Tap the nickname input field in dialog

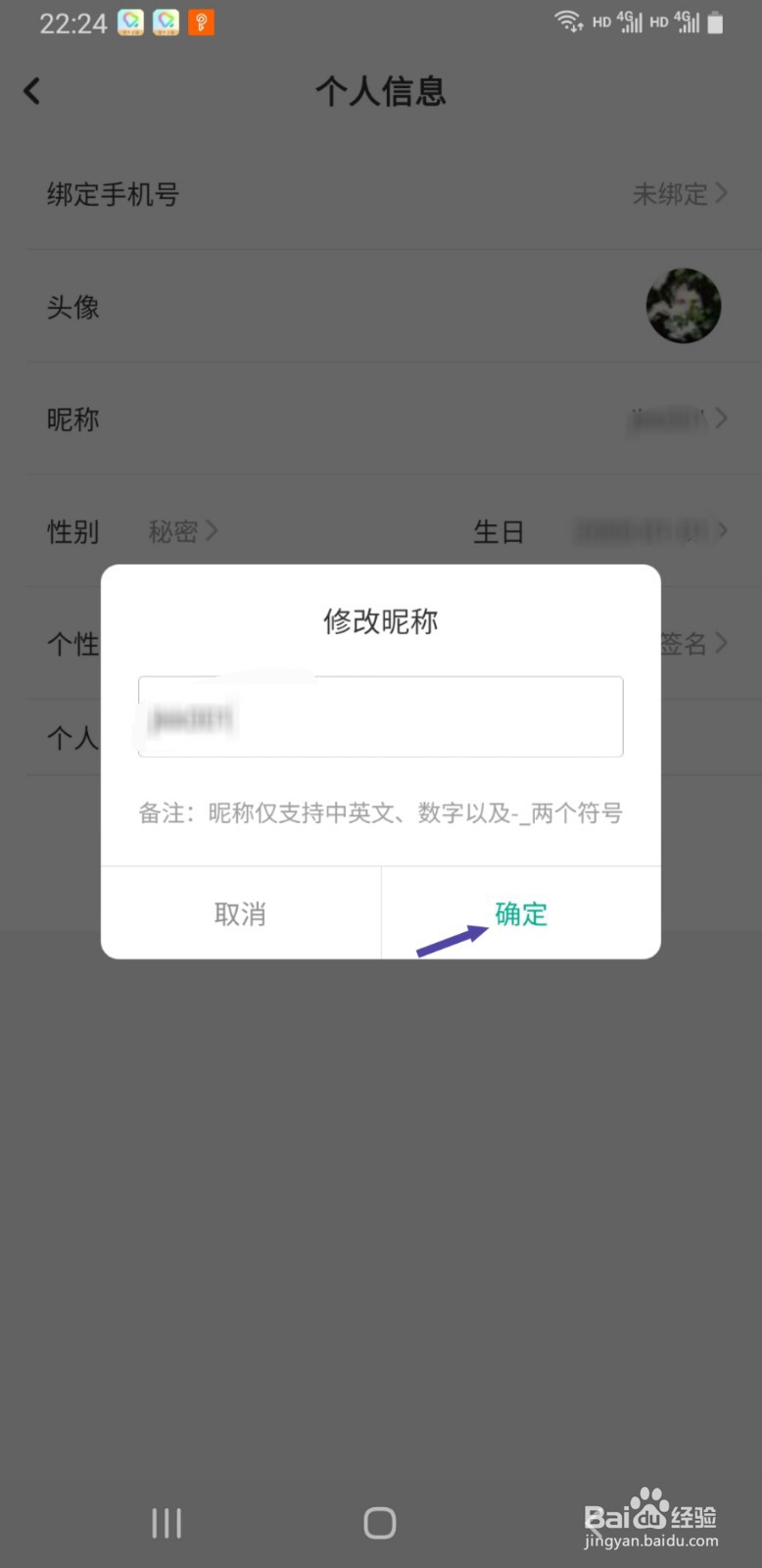click(x=380, y=716)
